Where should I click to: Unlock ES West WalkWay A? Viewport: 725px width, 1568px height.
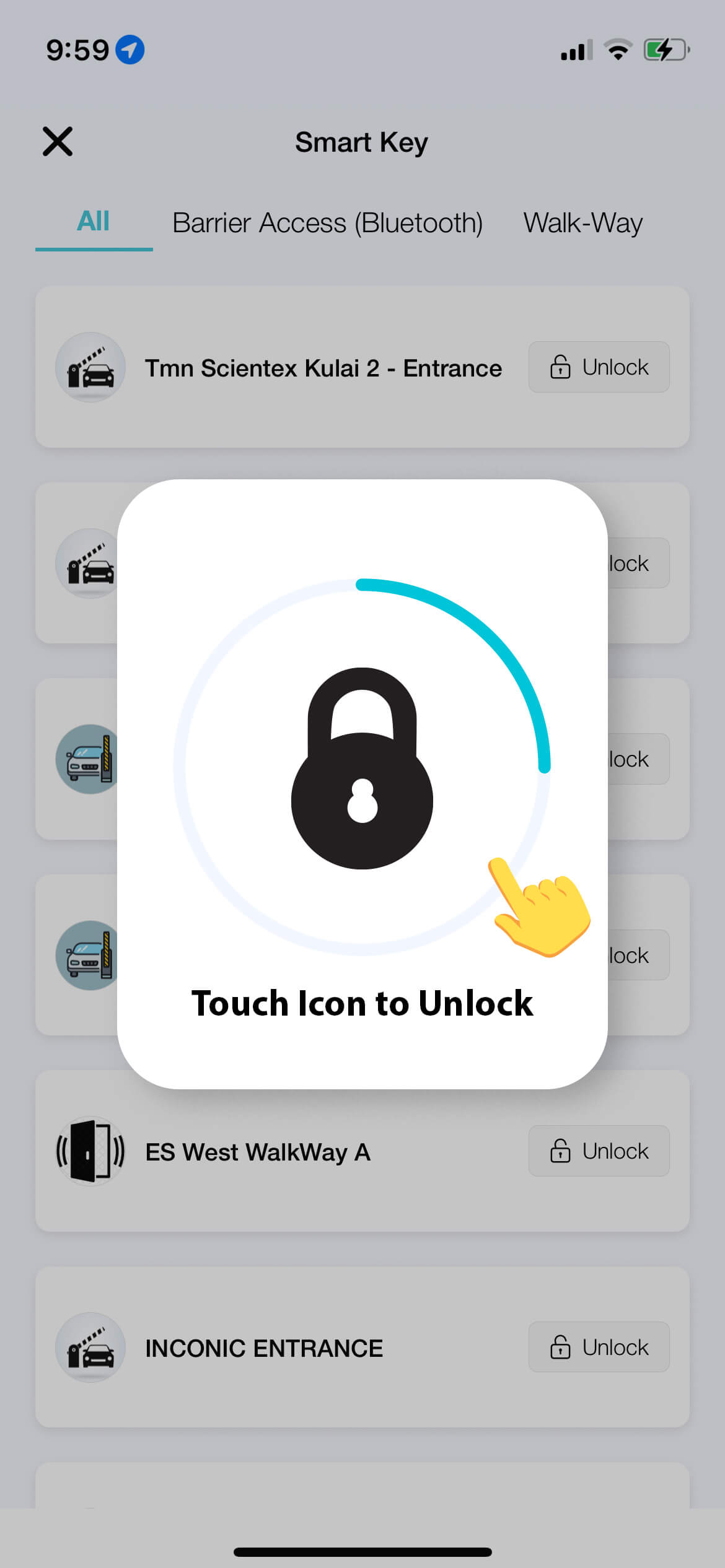[599, 1151]
